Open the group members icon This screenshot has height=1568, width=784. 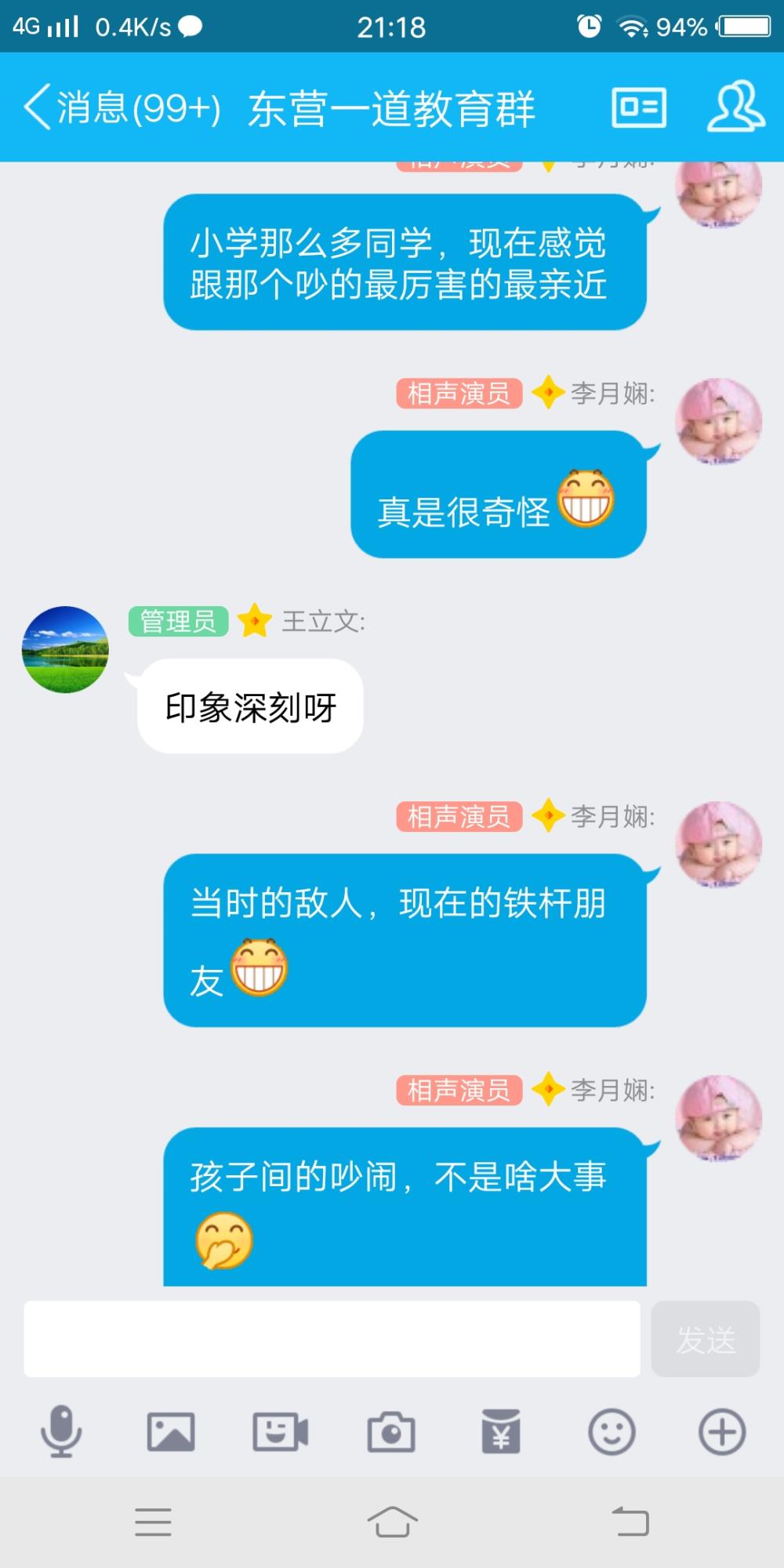pos(735,107)
